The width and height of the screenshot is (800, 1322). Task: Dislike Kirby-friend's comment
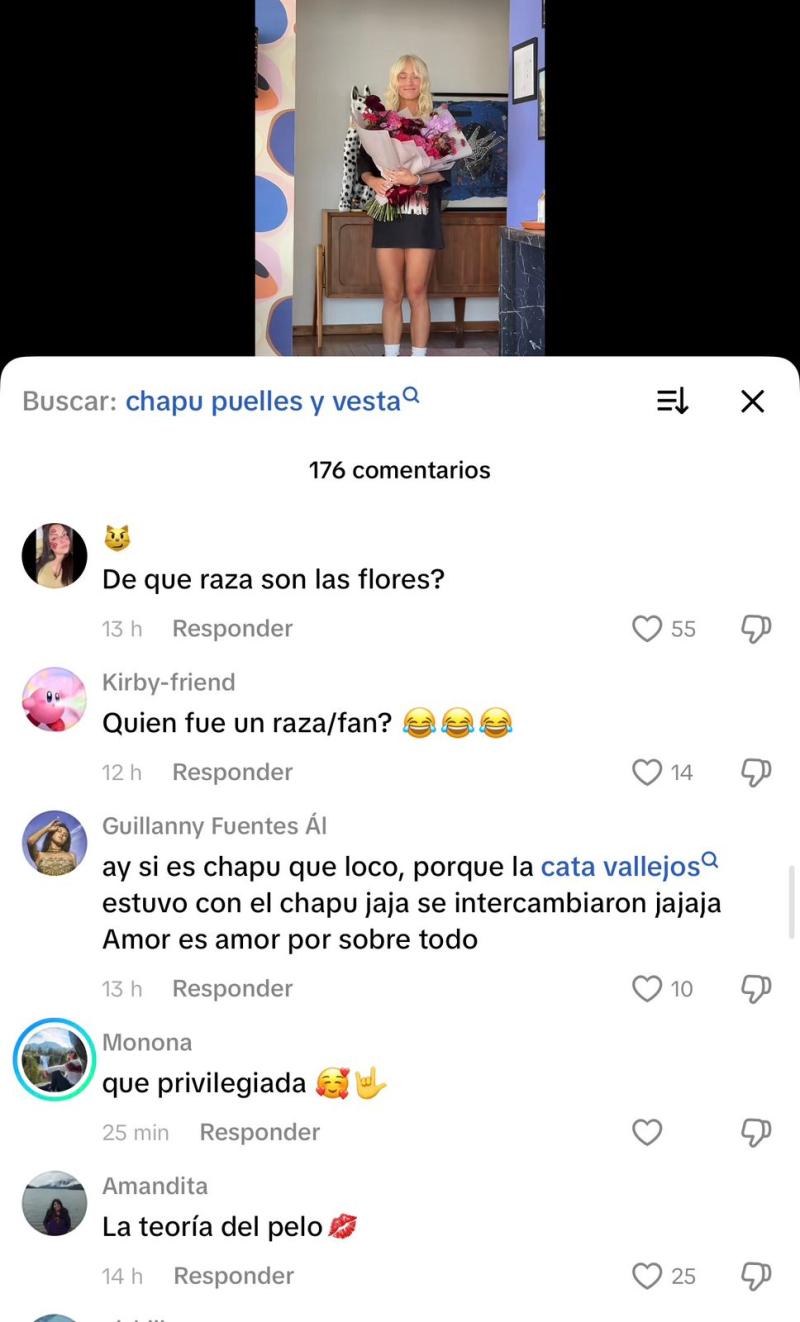tap(757, 772)
